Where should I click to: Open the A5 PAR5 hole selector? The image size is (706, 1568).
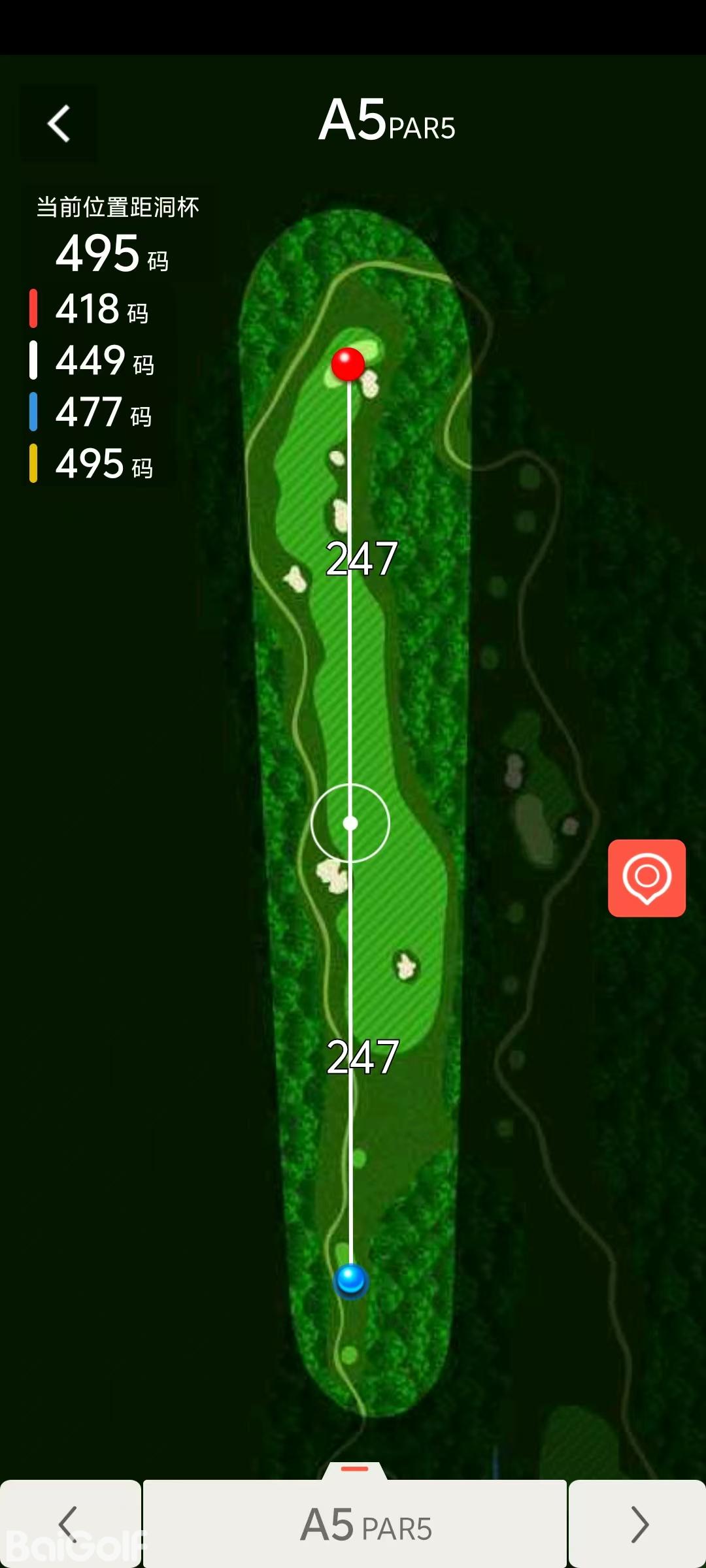(355, 1524)
